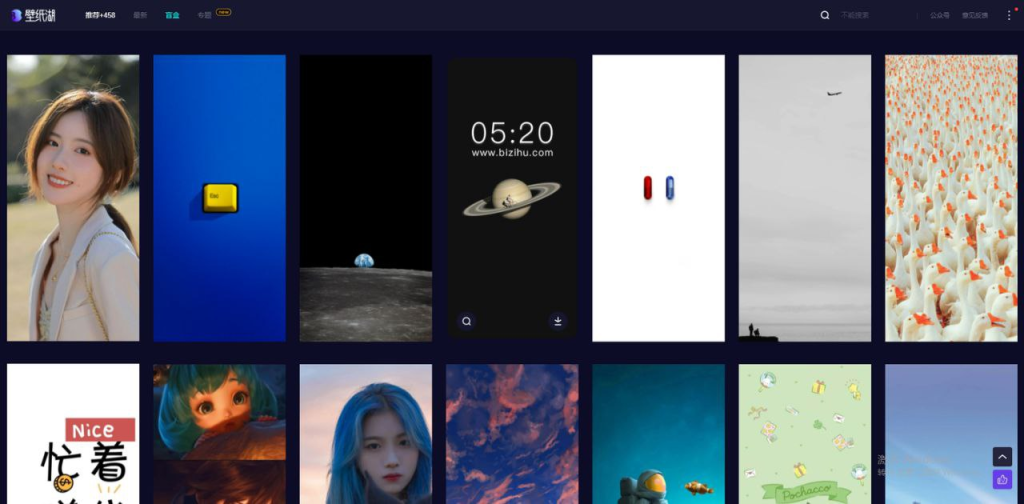Viewport: 1024px width, 504px height.
Task: Focus the wallpaper search input field
Action: 870,15
